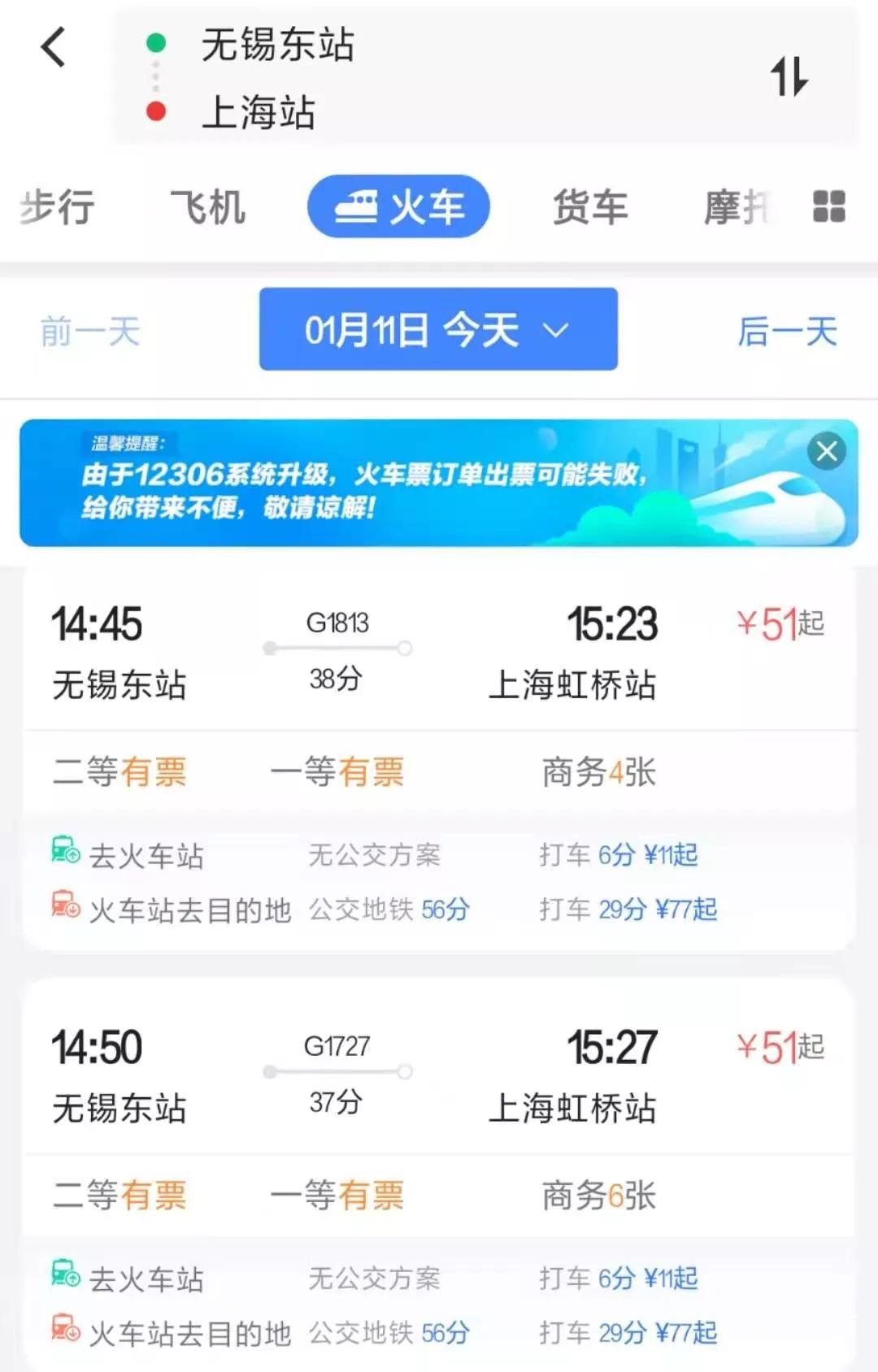Dismiss the 12306 system upgrade banner
This screenshot has height=1372, width=878.
click(x=827, y=452)
